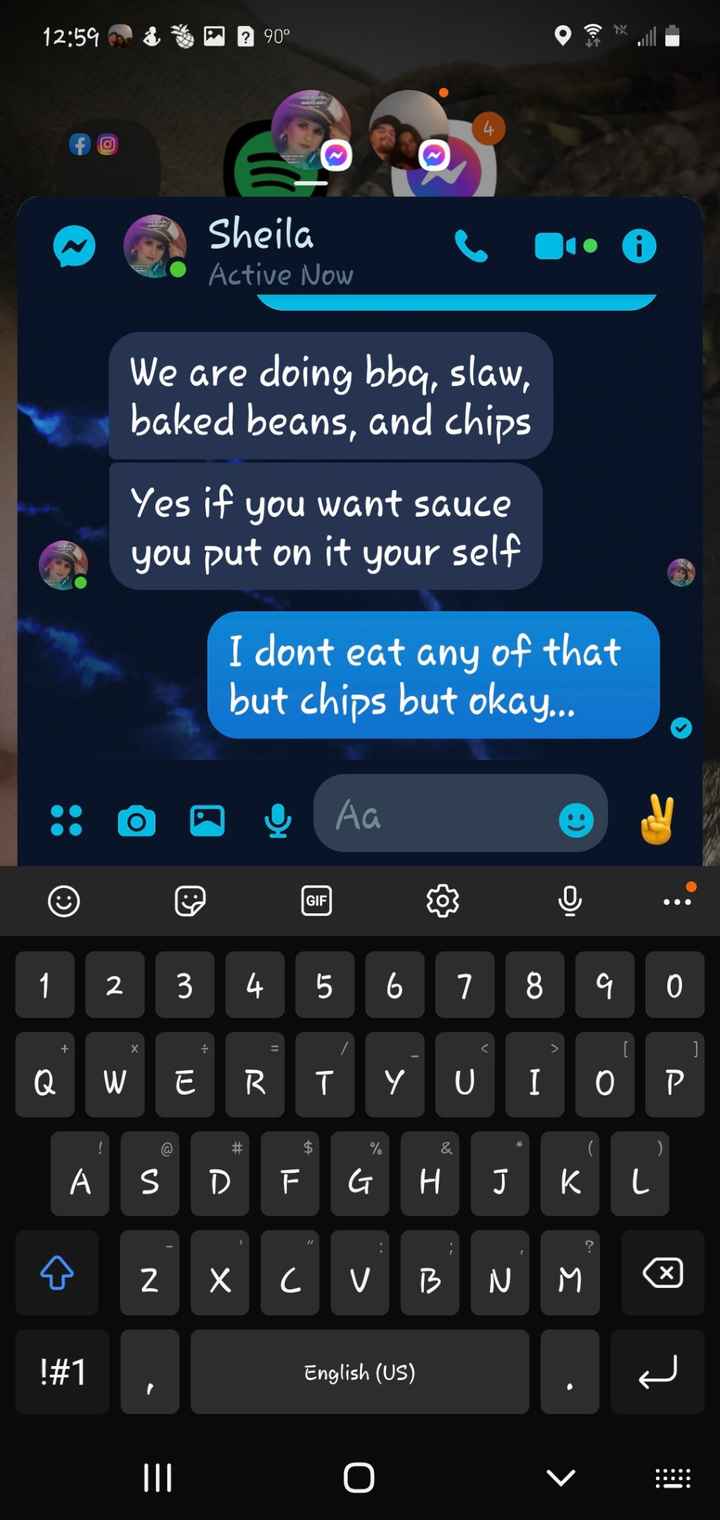Open the camera to take a photo
This screenshot has height=1520, width=720.
(137, 822)
